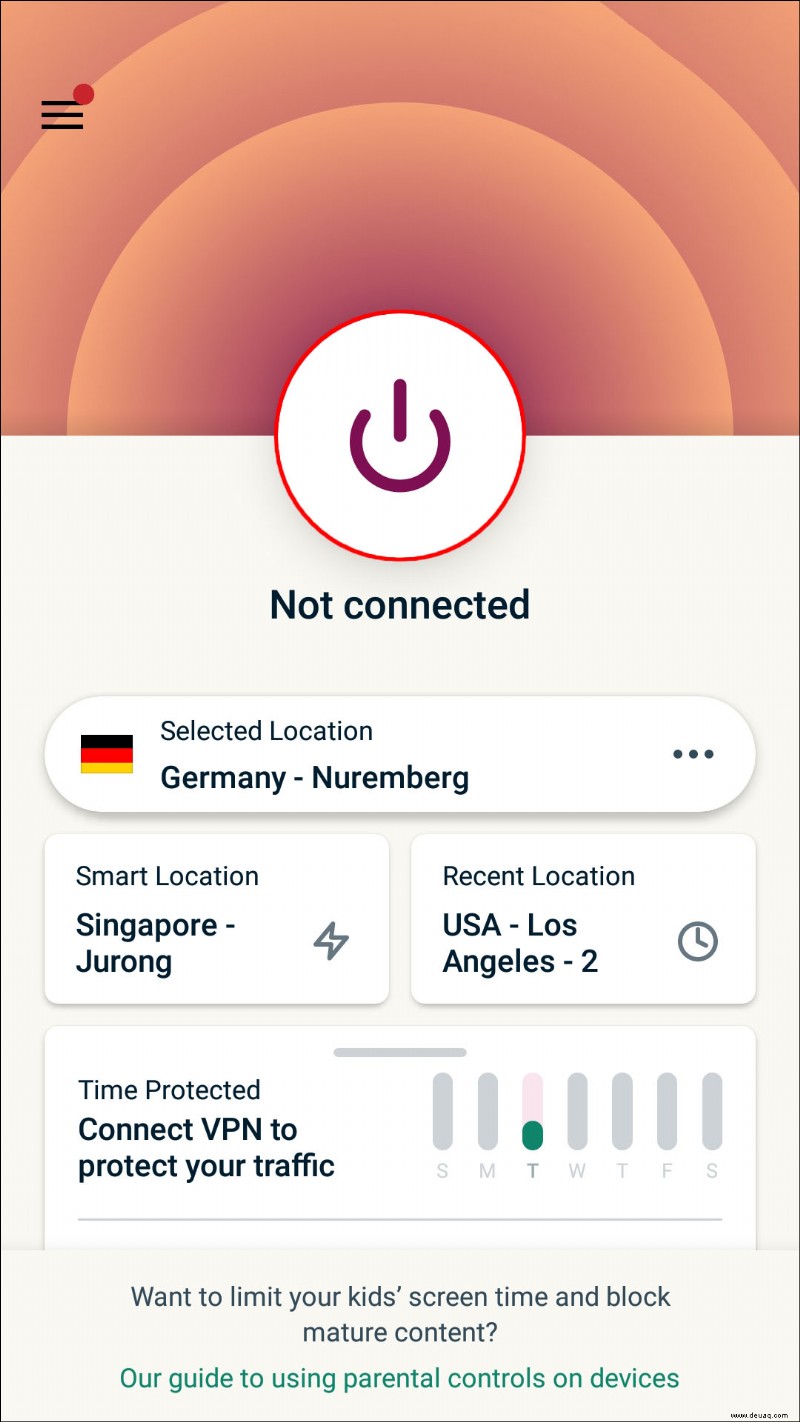Tap the power button to connect VPN

click(x=400, y=435)
